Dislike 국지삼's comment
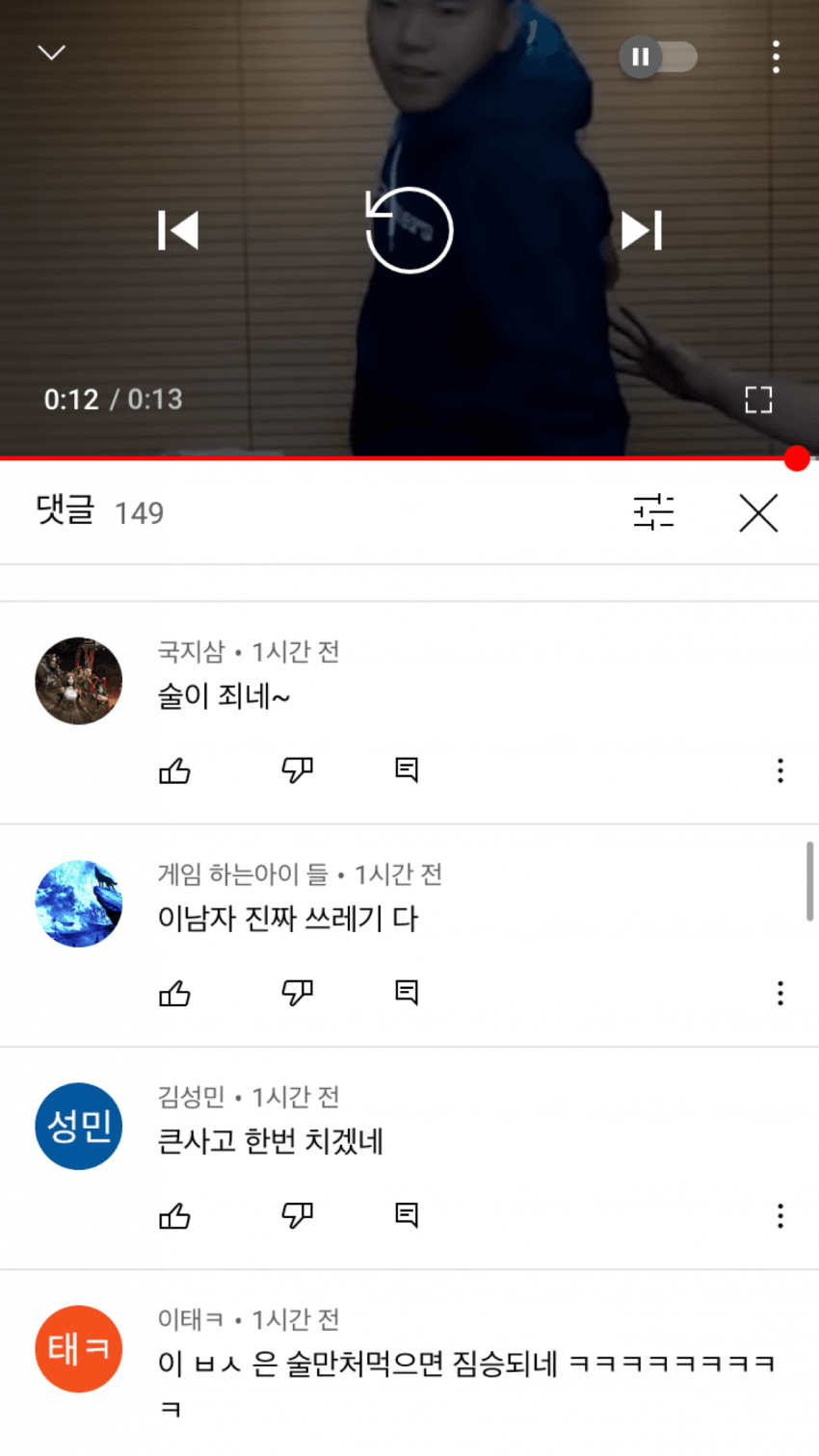The width and height of the screenshot is (819, 1456). [297, 770]
